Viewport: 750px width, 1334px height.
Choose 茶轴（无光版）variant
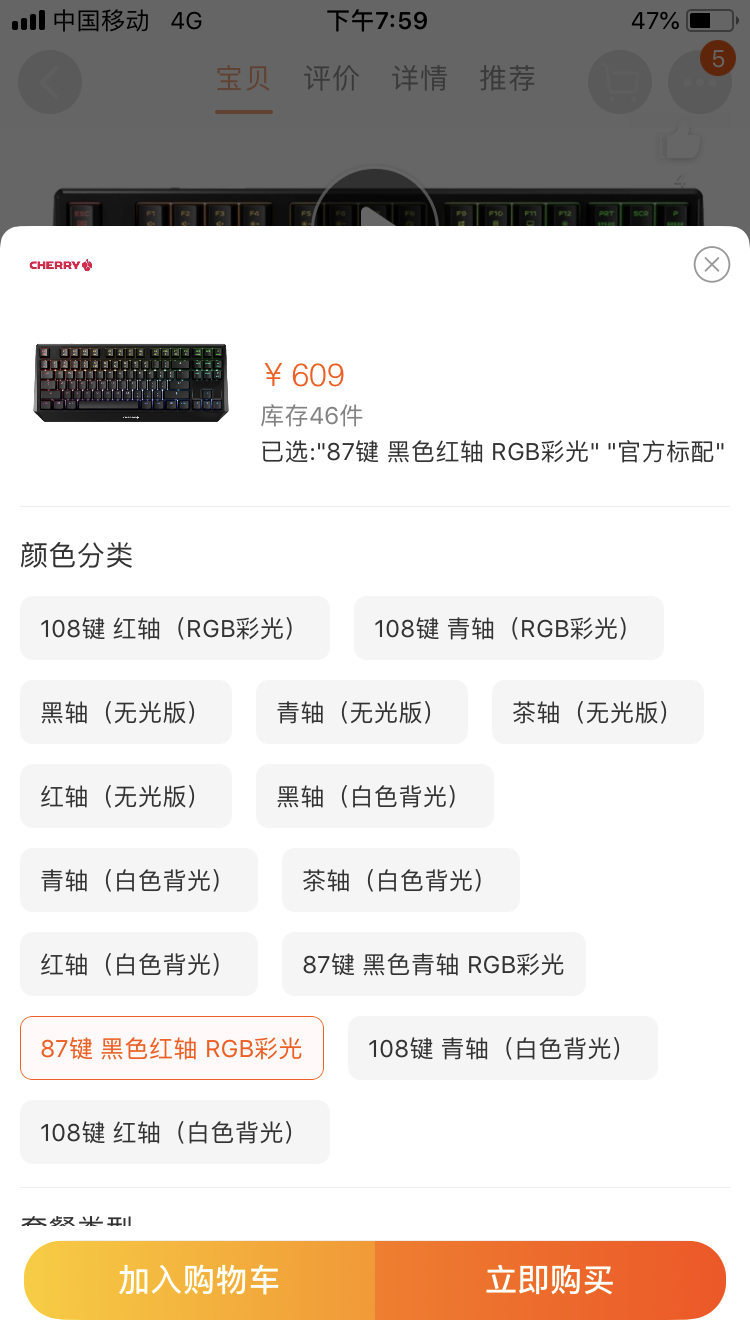[x=597, y=712]
